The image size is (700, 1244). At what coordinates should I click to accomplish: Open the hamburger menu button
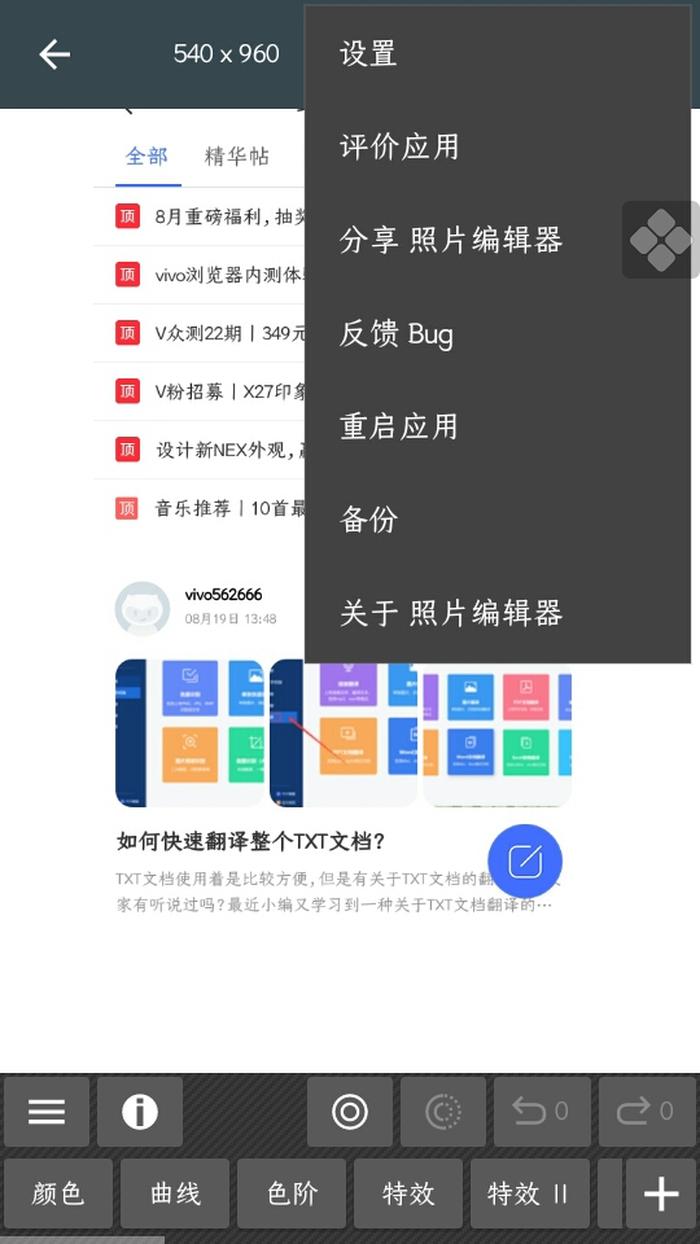[47, 1112]
